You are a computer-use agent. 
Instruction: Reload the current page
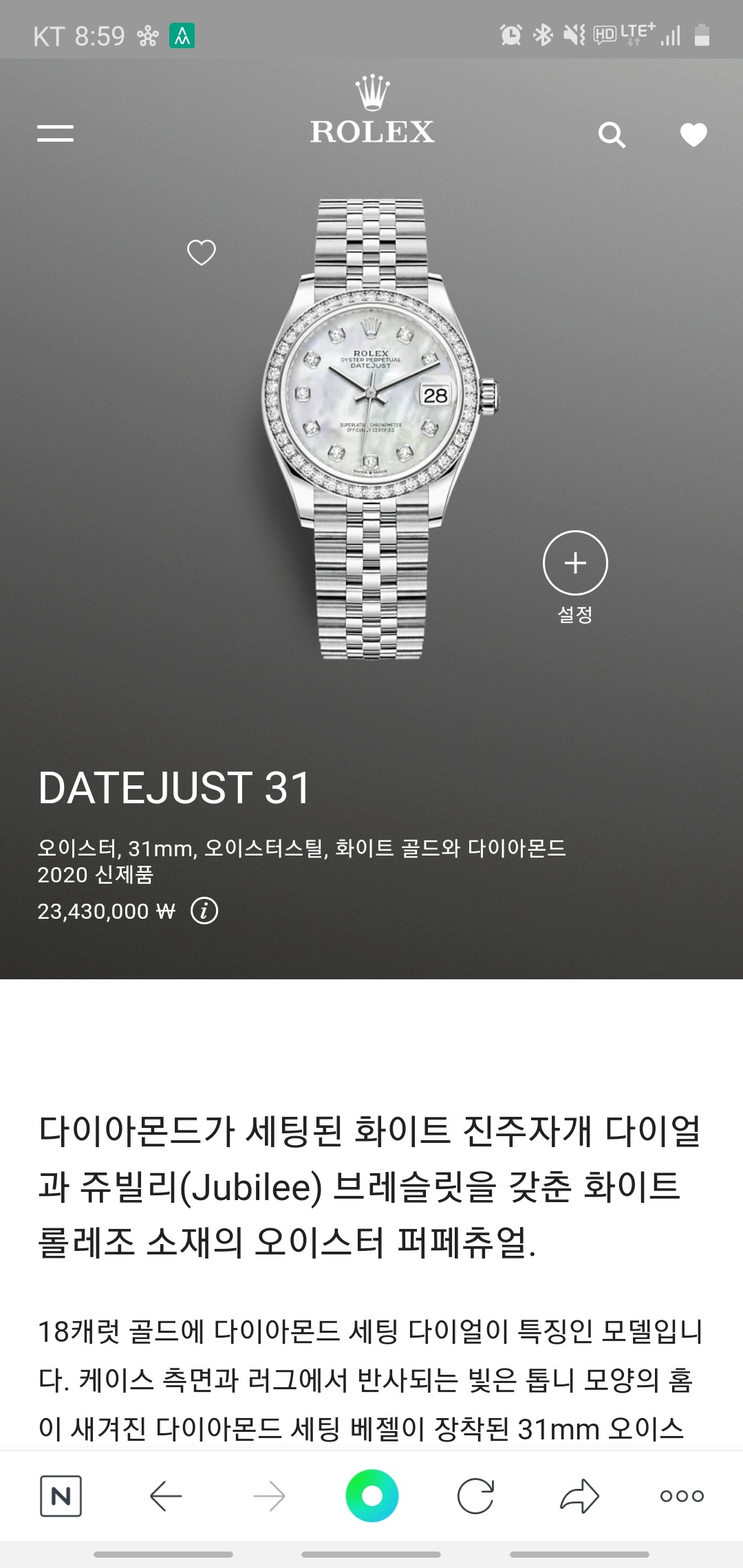(475, 1496)
